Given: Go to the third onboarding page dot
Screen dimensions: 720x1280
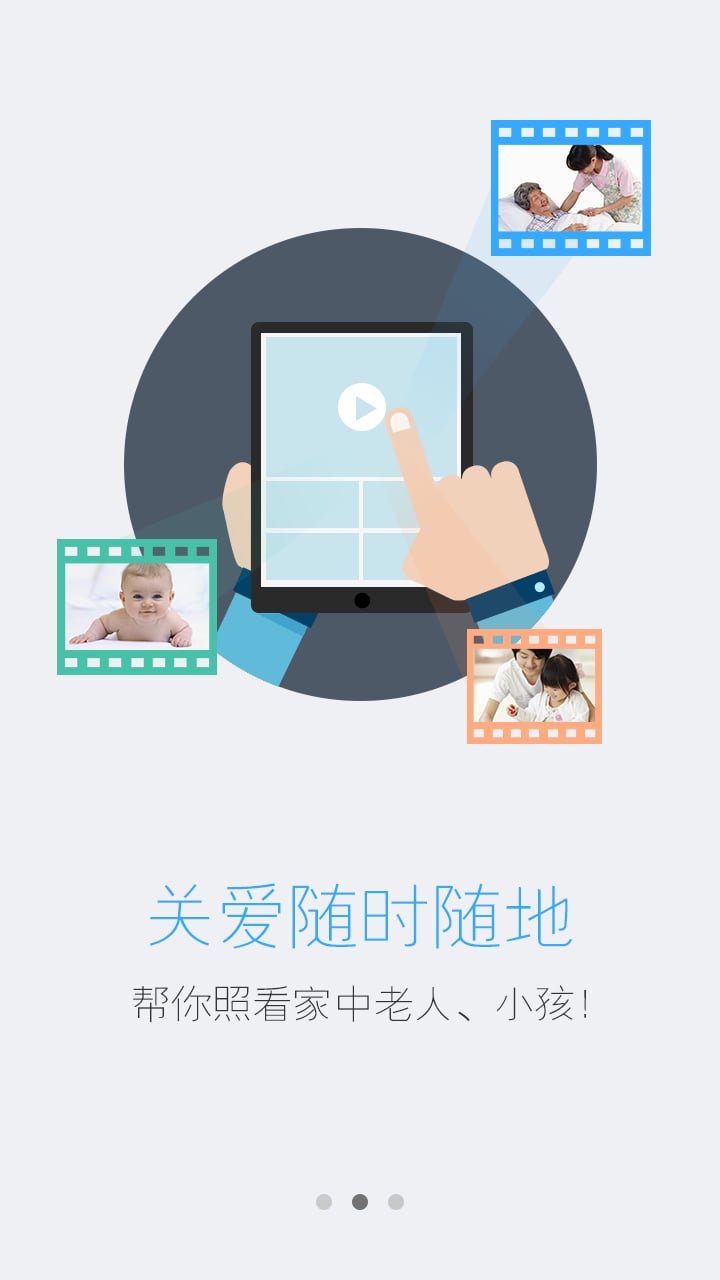Looking at the screenshot, I should click(396, 1202).
